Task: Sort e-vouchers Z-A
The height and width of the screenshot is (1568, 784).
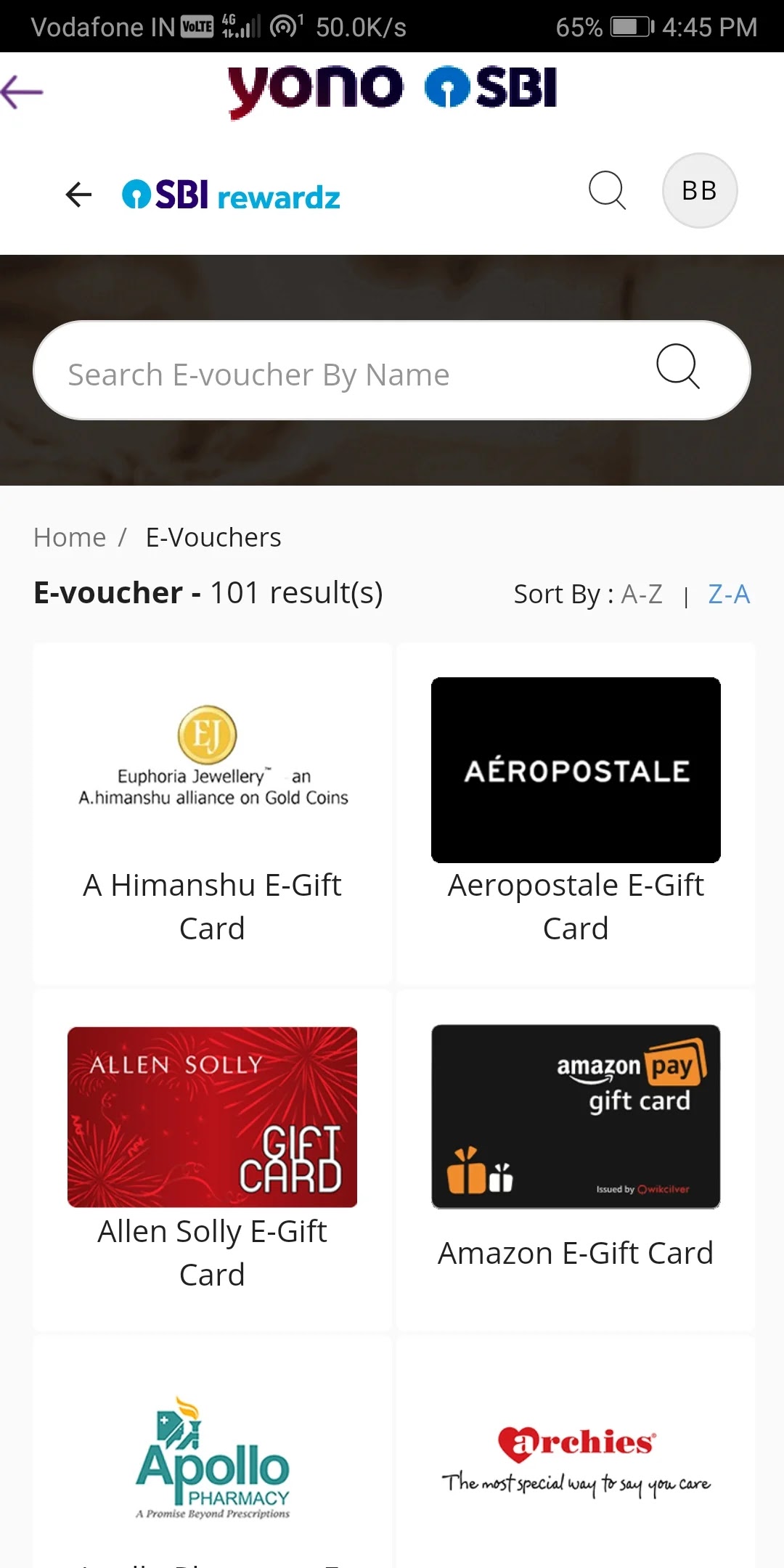Action: pos(729,595)
